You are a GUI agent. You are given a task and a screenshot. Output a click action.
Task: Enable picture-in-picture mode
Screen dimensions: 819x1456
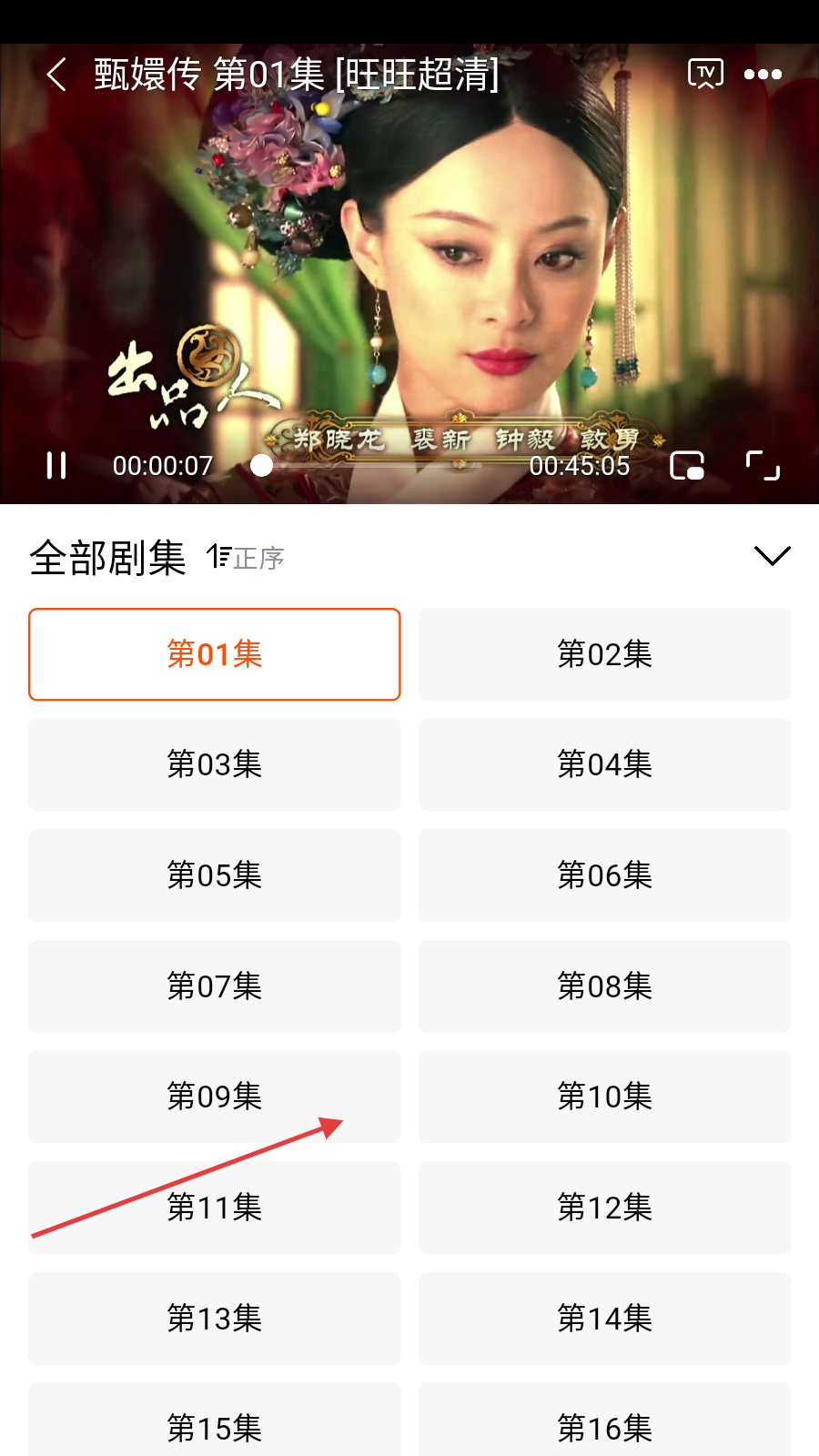687,466
